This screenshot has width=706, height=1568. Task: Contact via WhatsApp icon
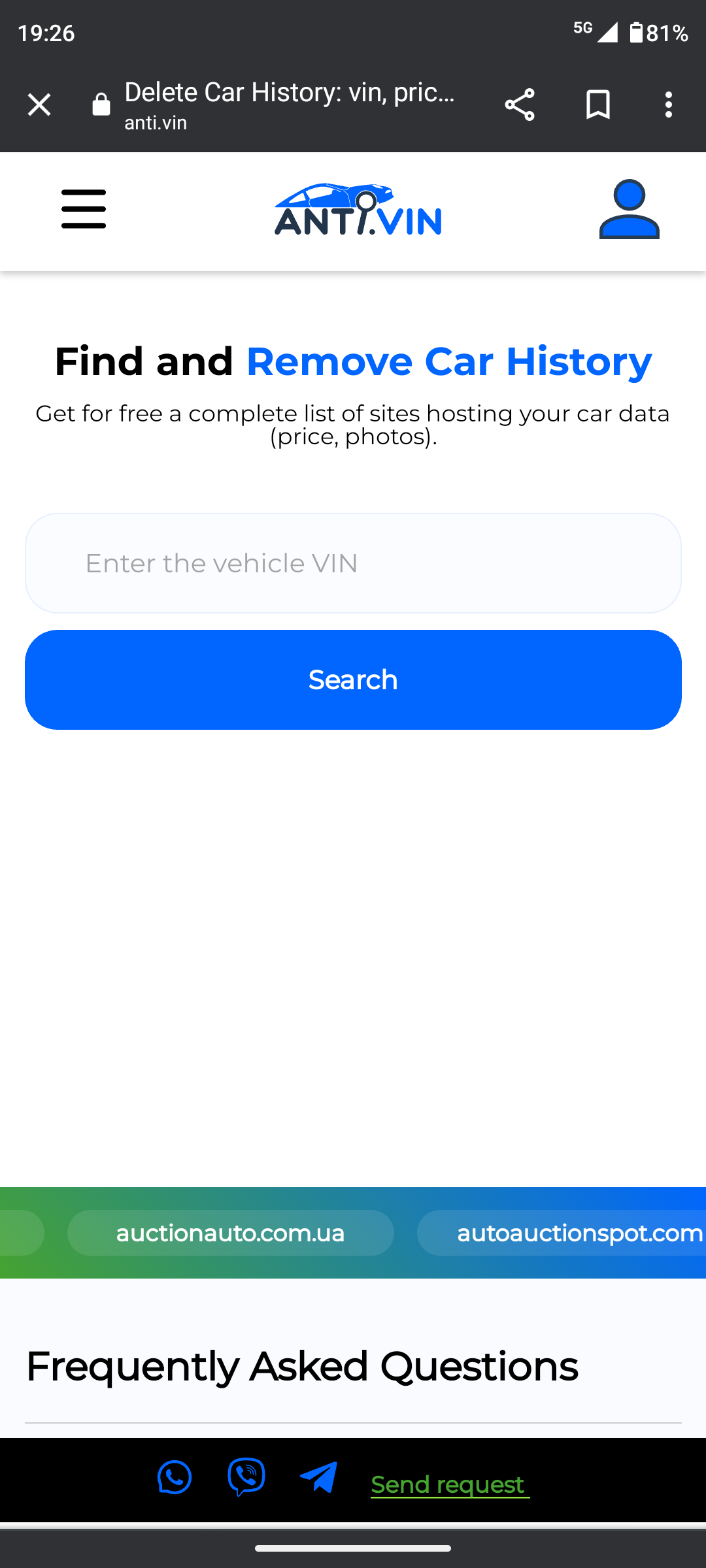point(175,1478)
